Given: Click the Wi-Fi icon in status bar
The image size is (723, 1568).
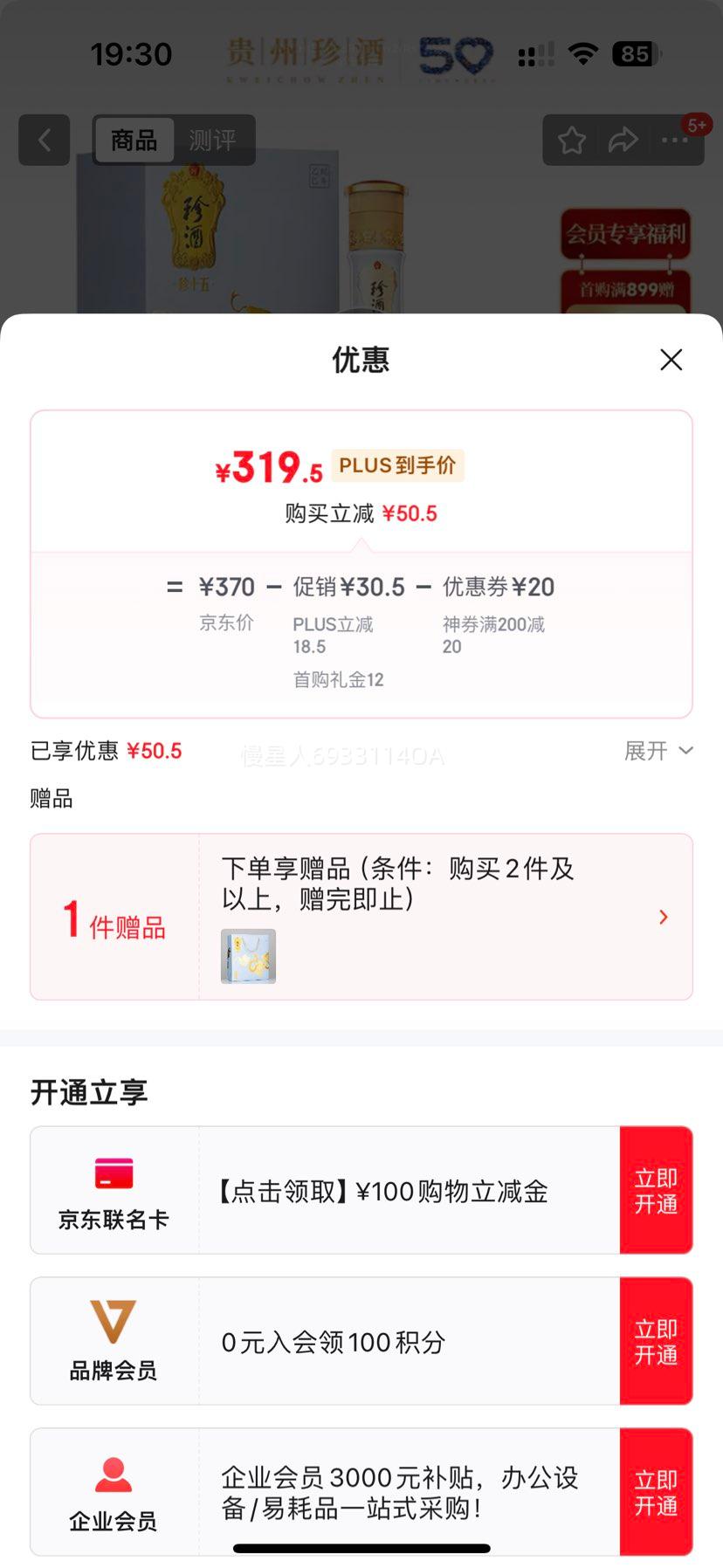Looking at the screenshot, I should click(582, 54).
